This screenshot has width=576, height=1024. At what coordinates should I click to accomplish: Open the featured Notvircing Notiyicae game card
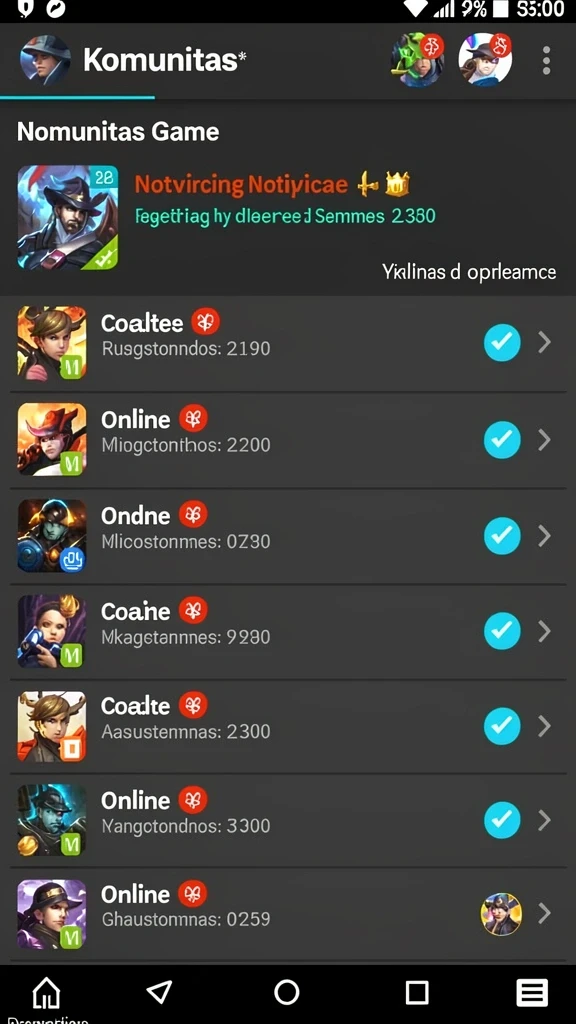pyautogui.click(x=288, y=217)
